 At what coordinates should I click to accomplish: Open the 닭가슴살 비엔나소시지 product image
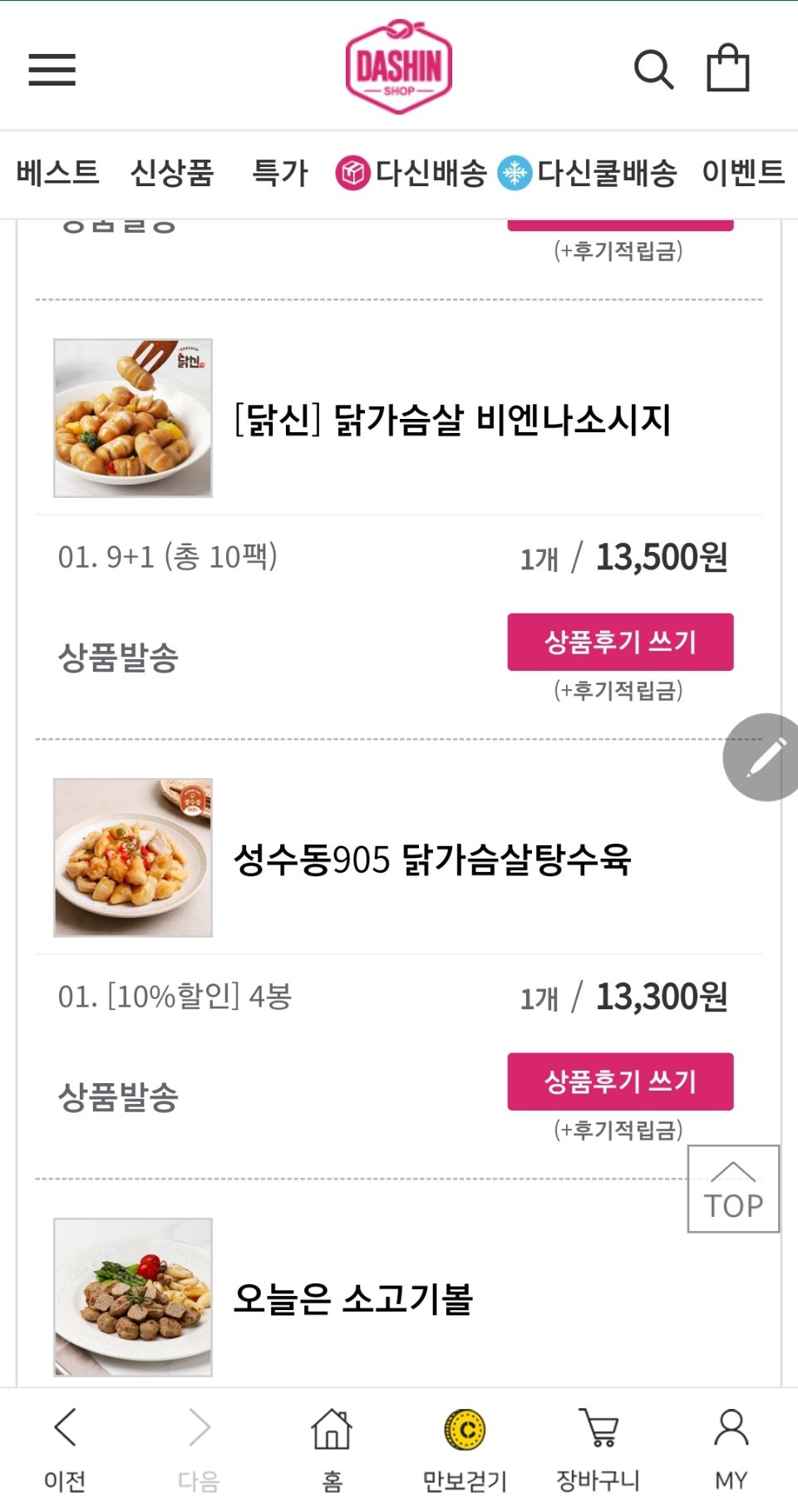tap(133, 418)
